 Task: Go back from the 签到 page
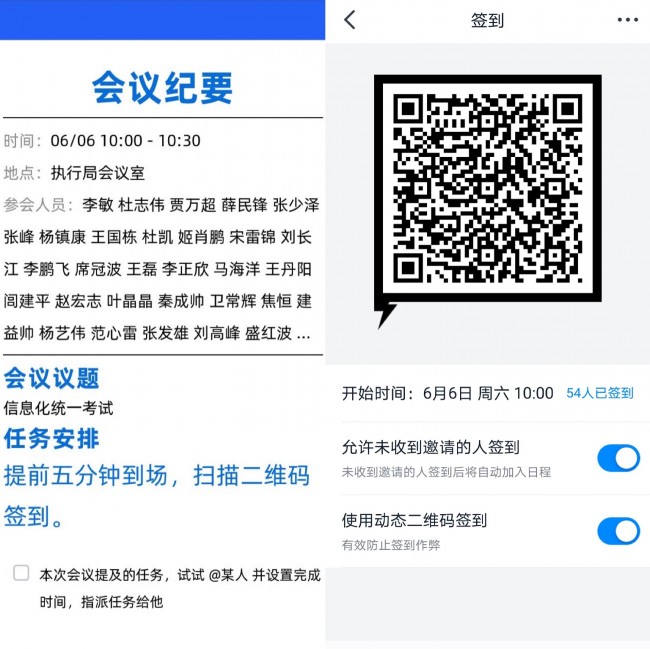(x=349, y=20)
